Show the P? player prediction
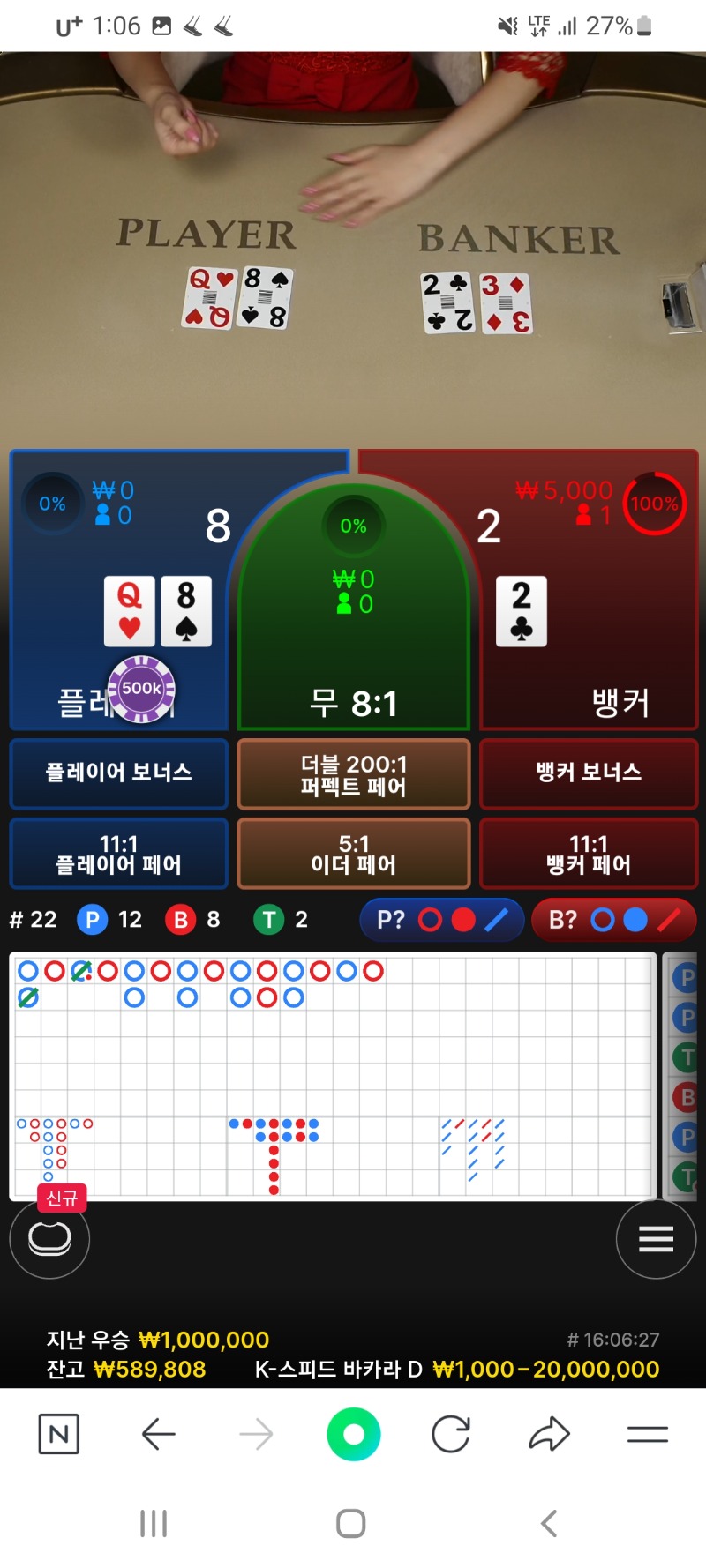Image resolution: width=706 pixels, height=1568 pixels. 442,920
